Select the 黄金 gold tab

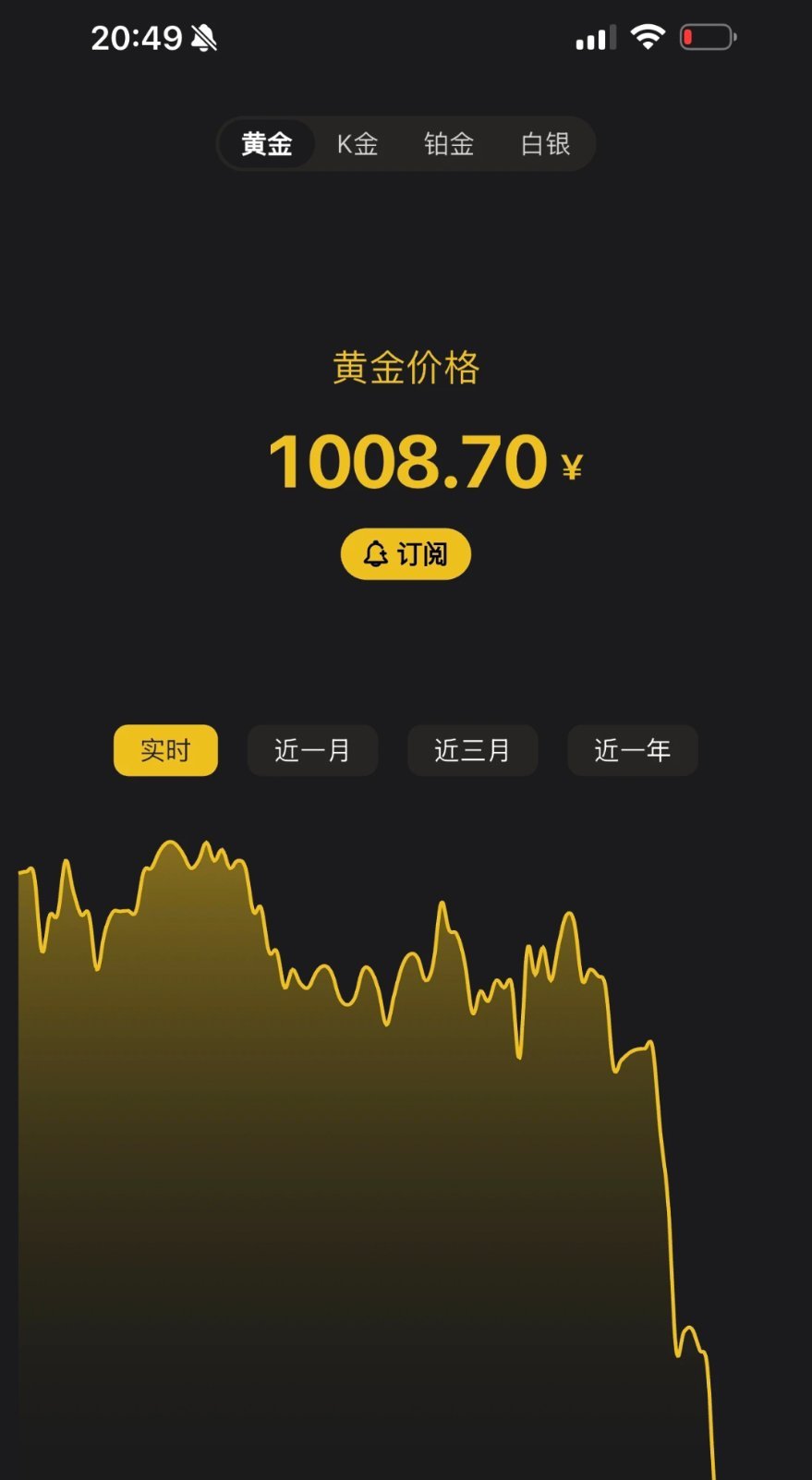click(267, 144)
